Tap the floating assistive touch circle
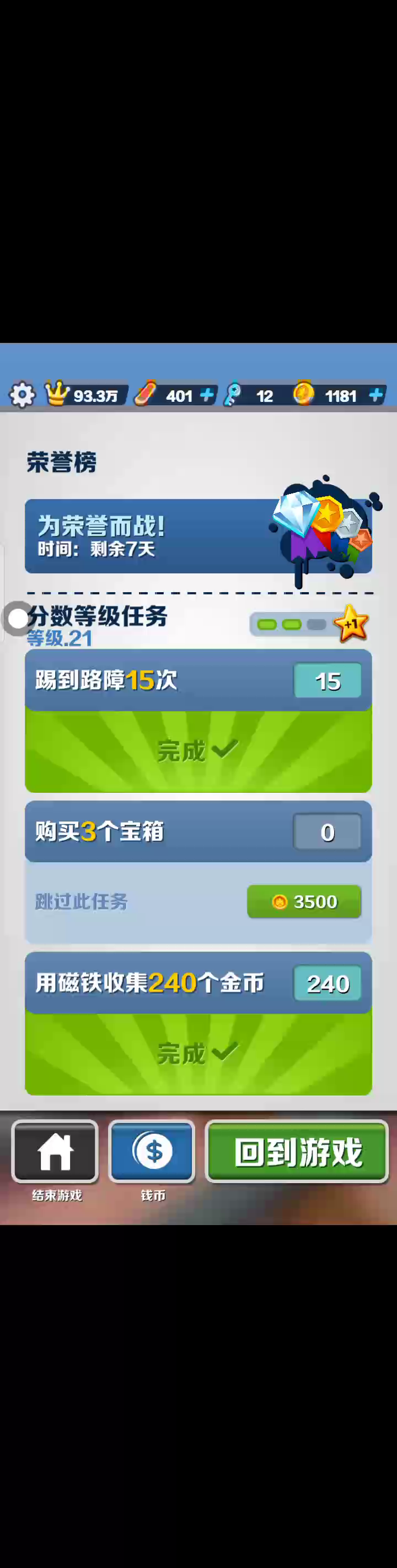 click(18, 619)
